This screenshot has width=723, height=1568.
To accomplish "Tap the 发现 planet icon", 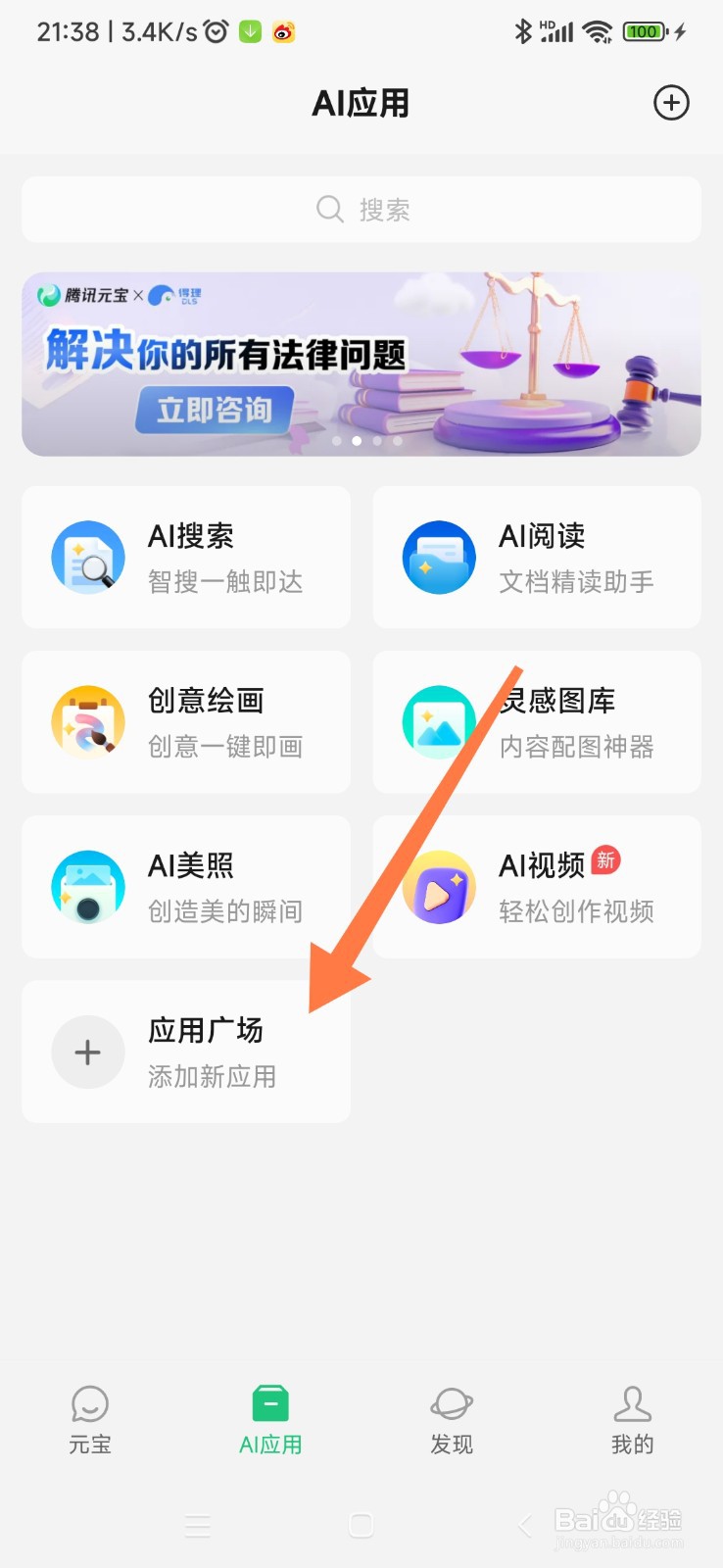I will pyautogui.click(x=452, y=1405).
